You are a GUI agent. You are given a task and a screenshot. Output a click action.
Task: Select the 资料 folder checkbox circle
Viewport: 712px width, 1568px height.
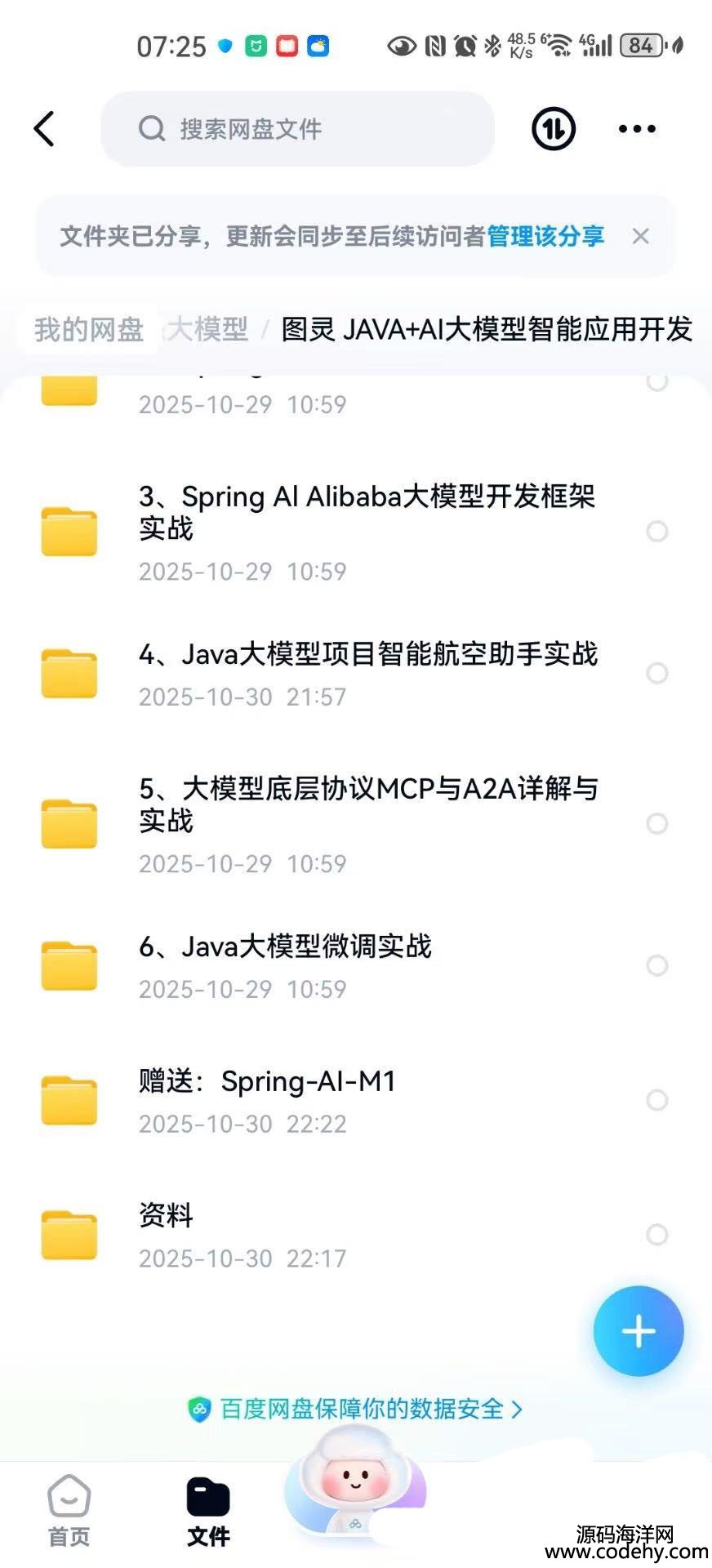coord(657,1235)
